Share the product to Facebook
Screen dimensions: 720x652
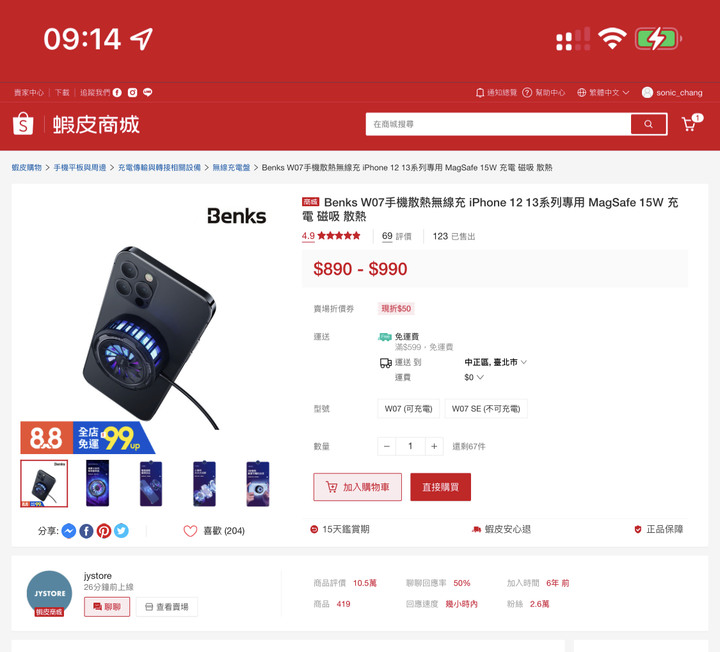pyautogui.click(x=86, y=531)
